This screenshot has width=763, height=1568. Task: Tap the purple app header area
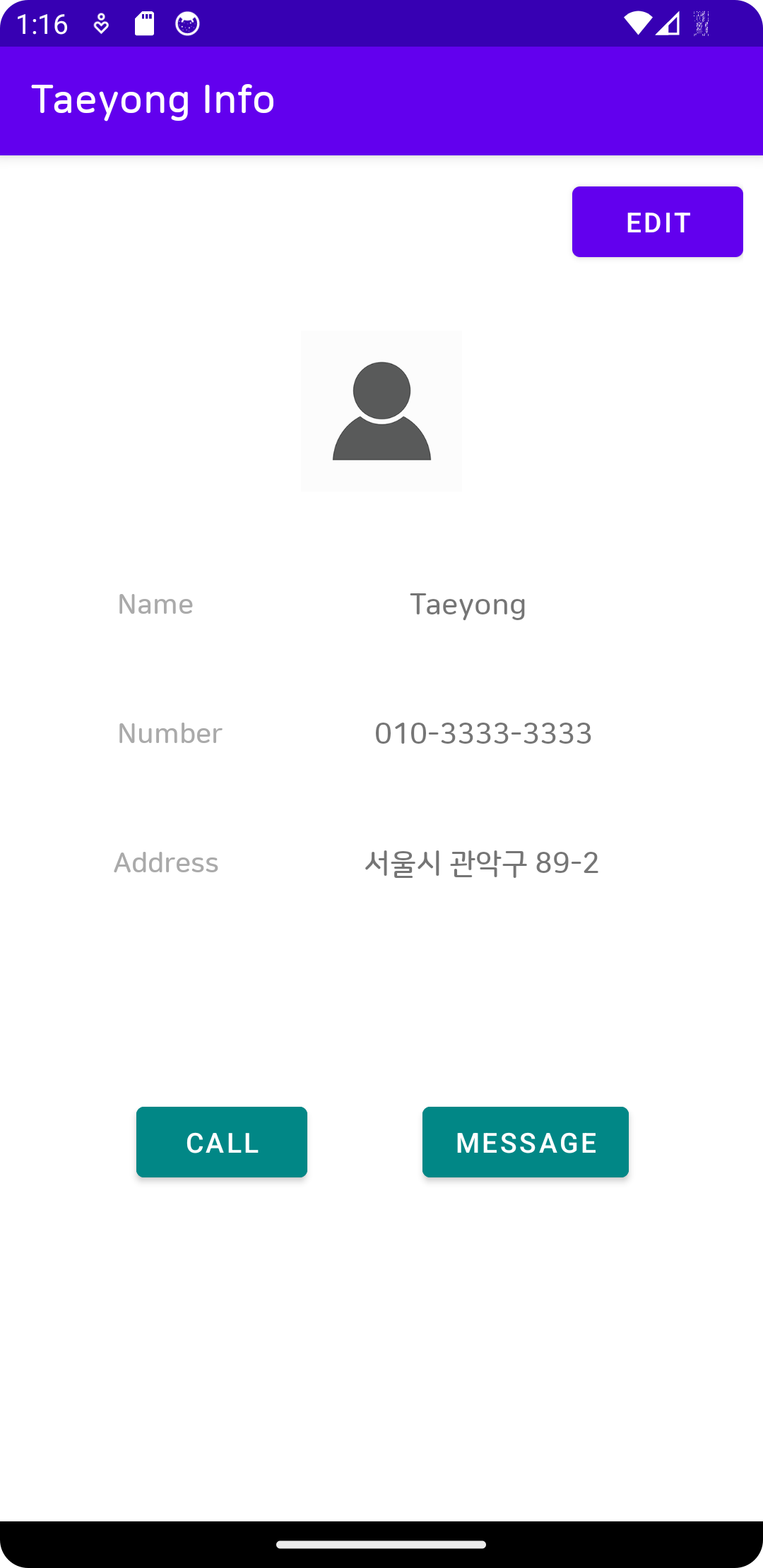tap(381, 99)
